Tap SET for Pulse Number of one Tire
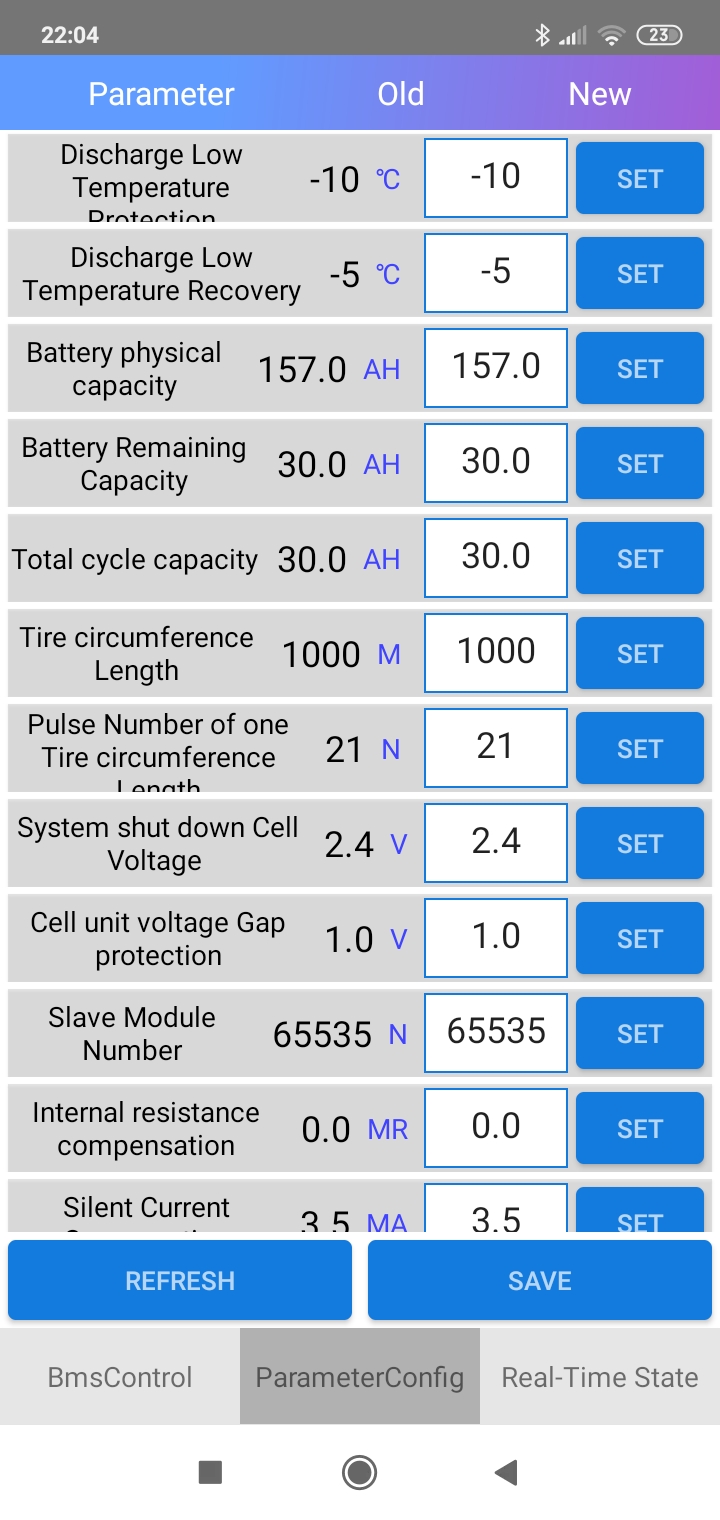Image resolution: width=720 pixels, height=1520 pixels. point(640,748)
